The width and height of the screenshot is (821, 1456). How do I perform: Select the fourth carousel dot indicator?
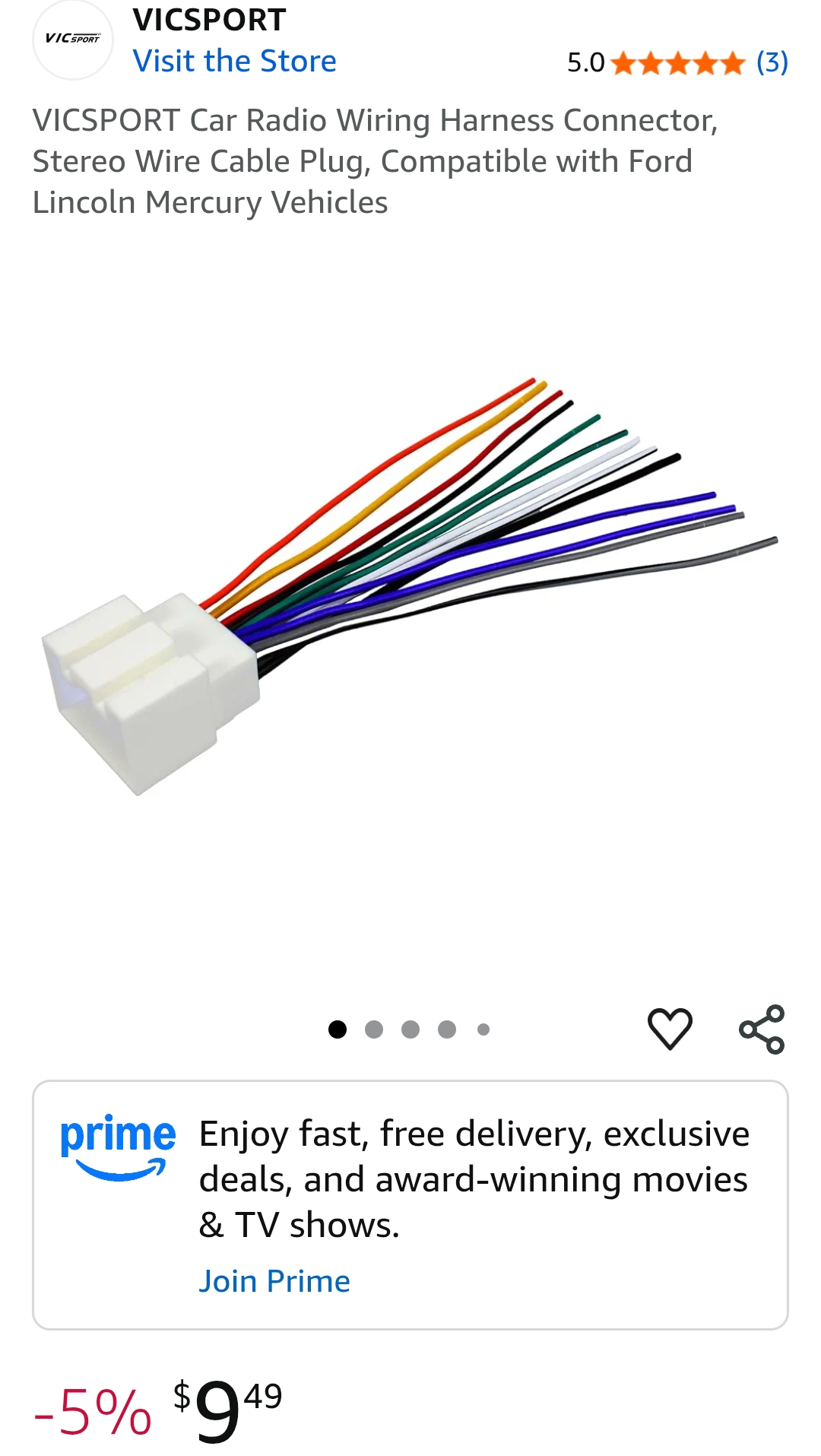(x=447, y=1029)
